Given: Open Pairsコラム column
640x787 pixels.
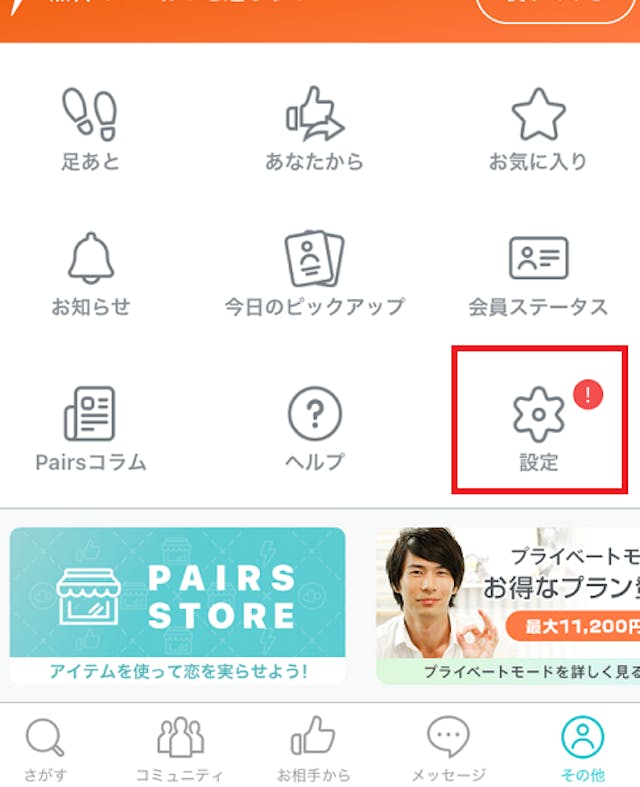Looking at the screenshot, I should click(90, 428).
